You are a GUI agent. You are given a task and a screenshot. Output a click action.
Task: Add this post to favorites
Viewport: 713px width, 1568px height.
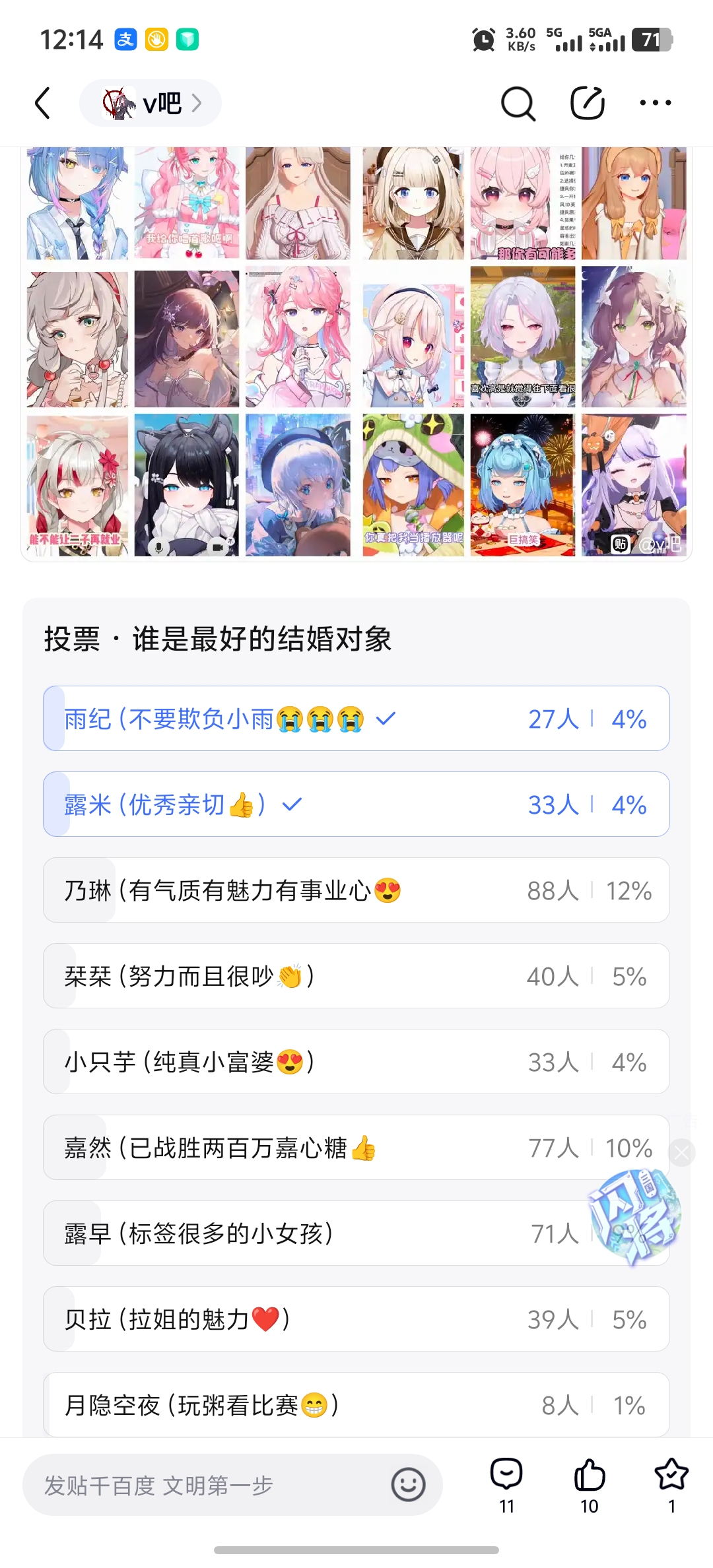click(x=671, y=1484)
